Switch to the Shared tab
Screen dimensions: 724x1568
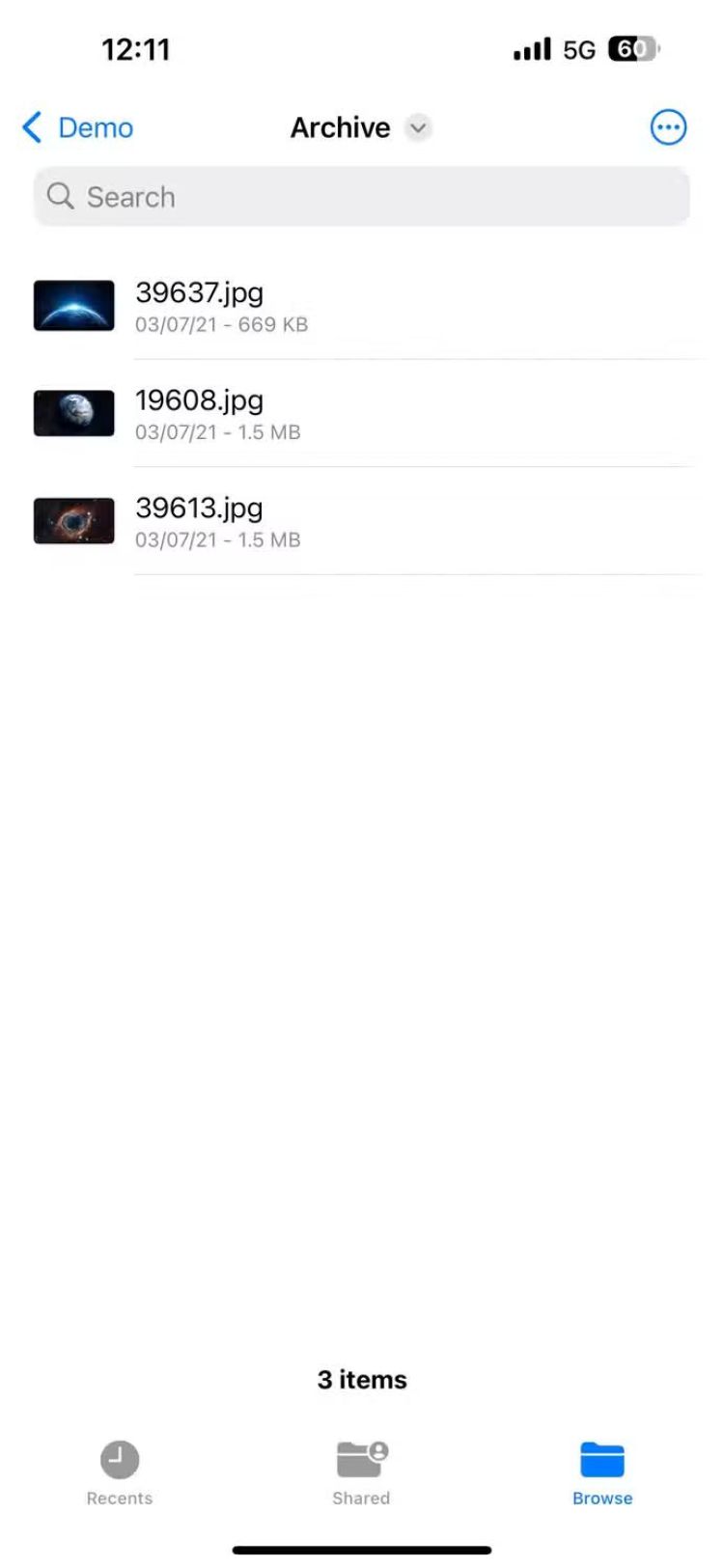tap(361, 1472)
